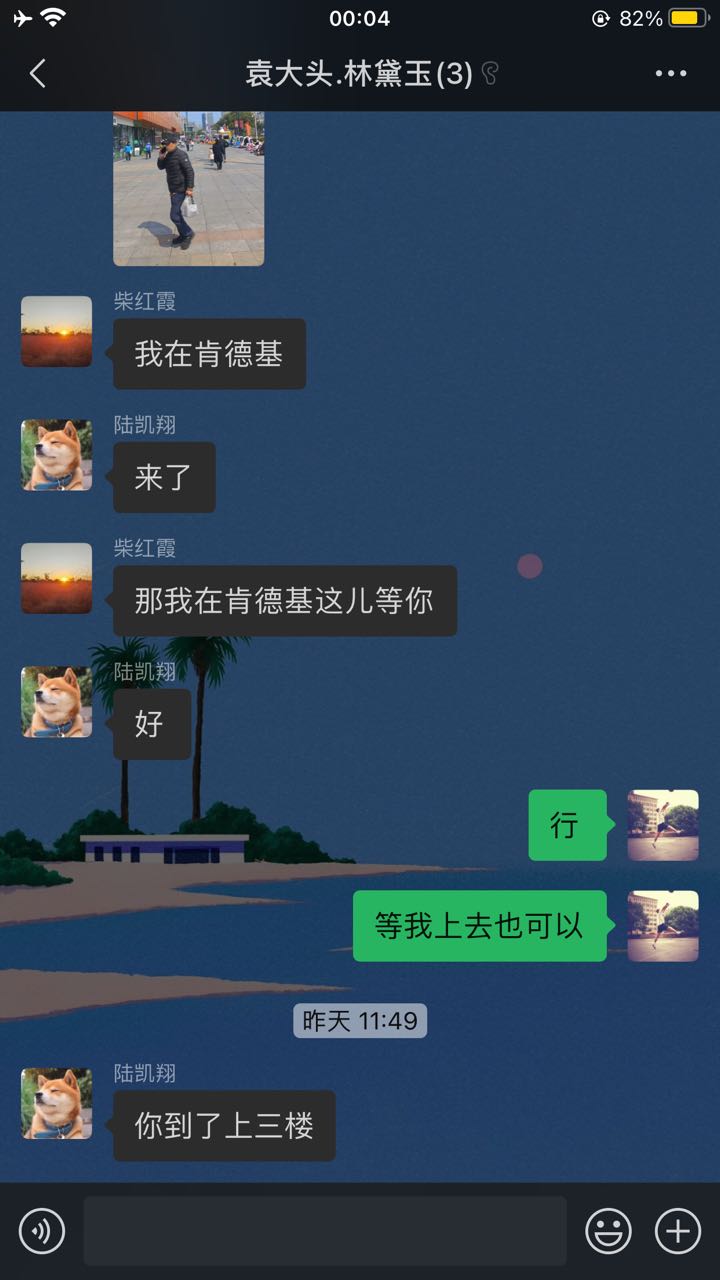Image resolution: width=720 pixels, height=1280 pixels.
Task: Tap the message text field
Action: (324, 1231)
